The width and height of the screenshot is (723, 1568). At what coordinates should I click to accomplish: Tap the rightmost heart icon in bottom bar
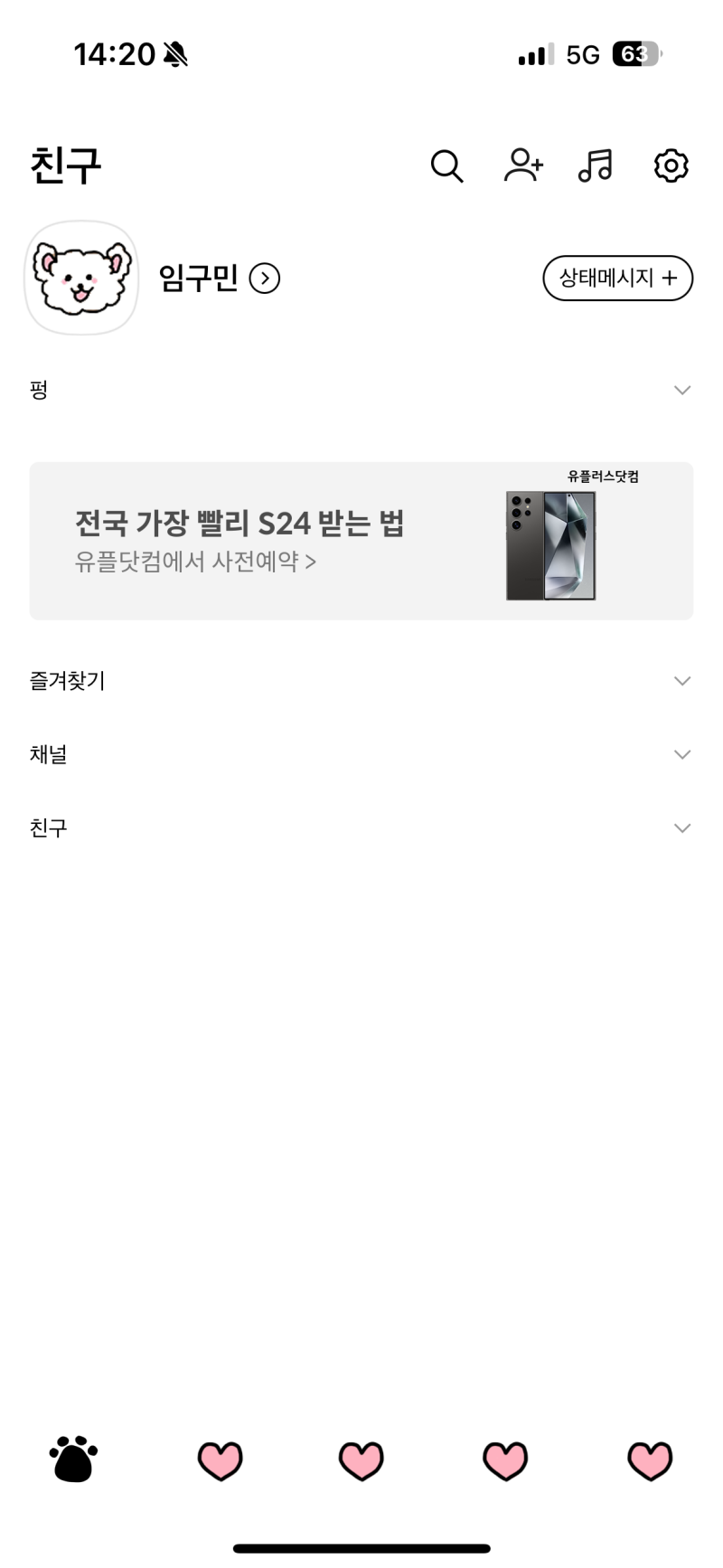coord(650,1459)
